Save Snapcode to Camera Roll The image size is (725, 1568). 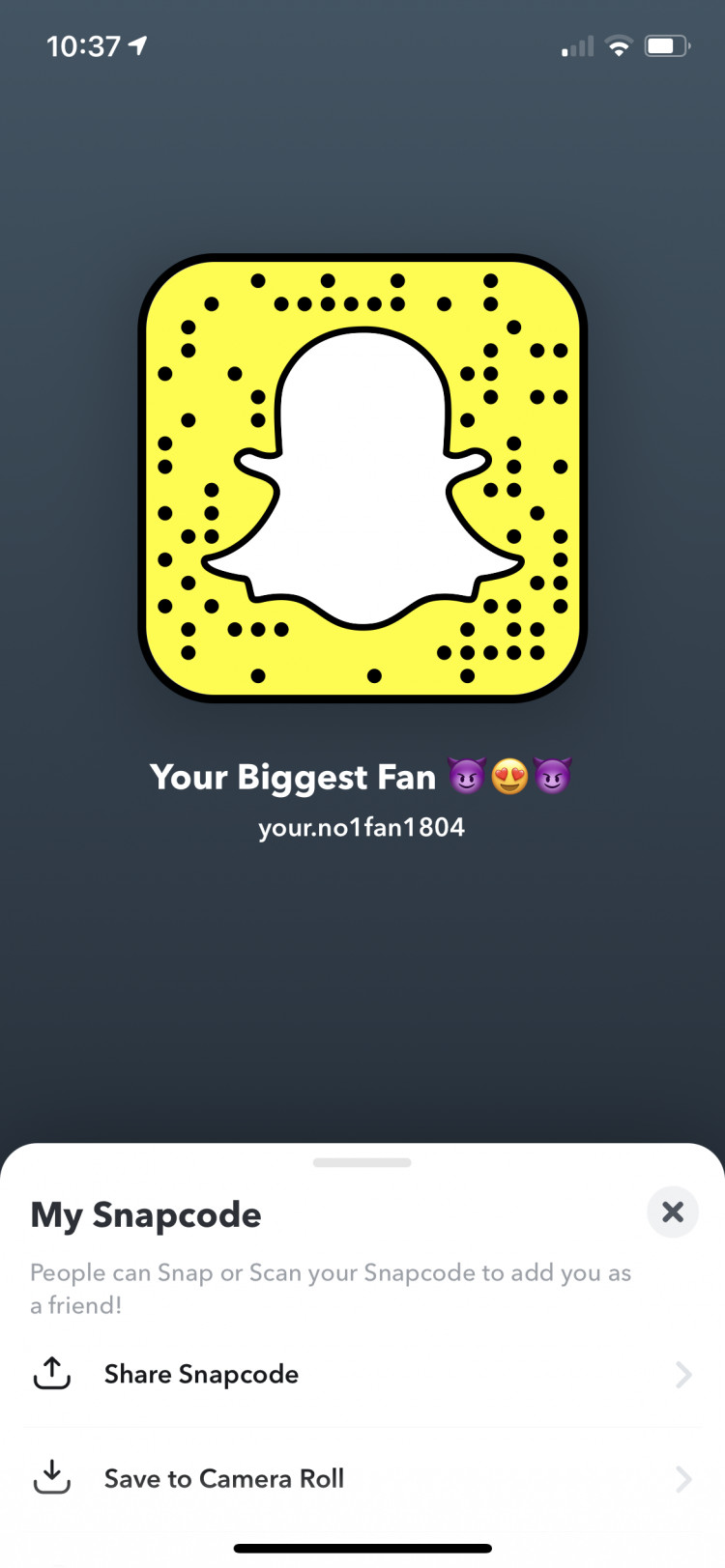point(223,1478)
